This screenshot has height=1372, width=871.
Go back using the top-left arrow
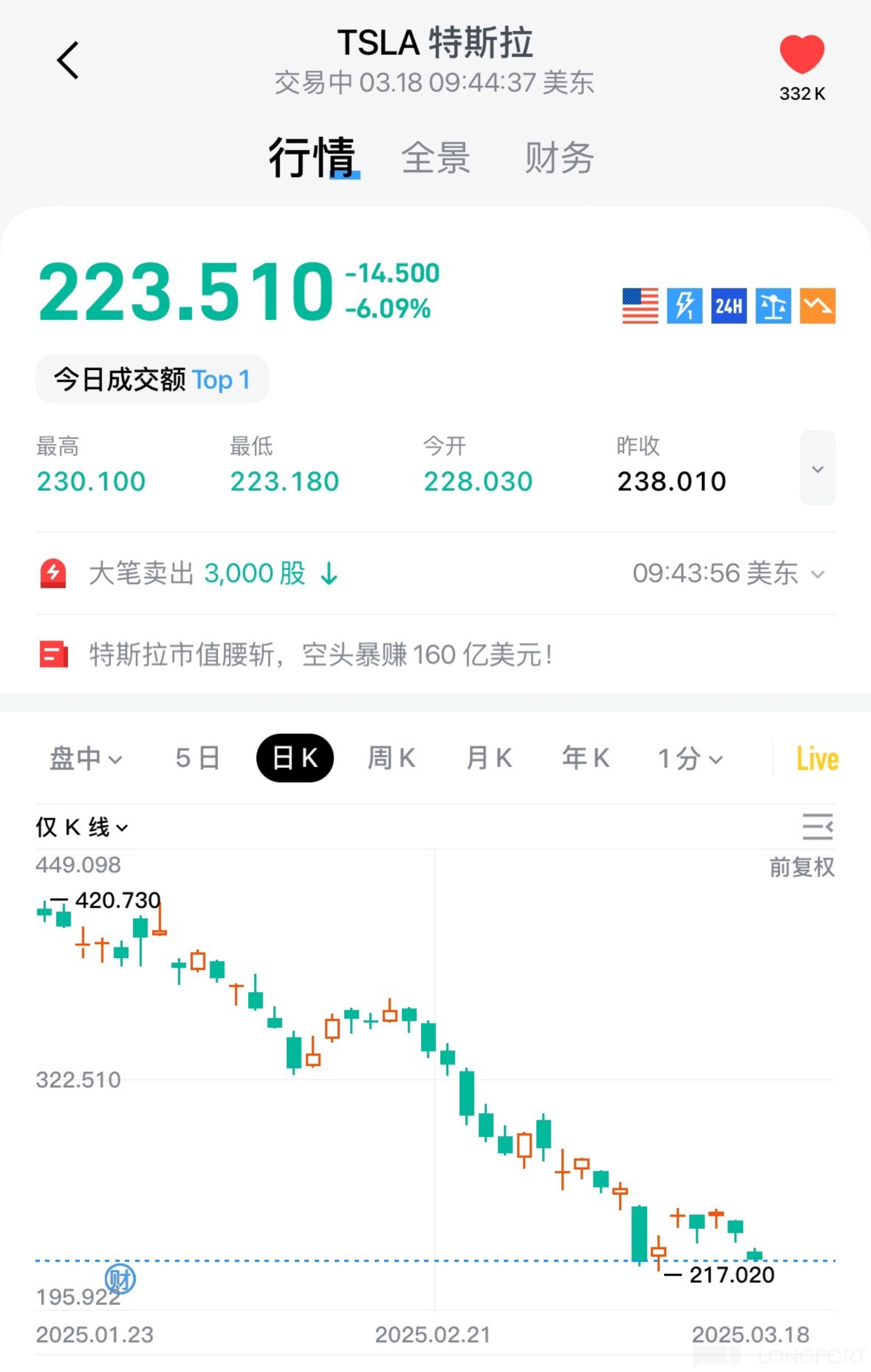coord(68,60)
